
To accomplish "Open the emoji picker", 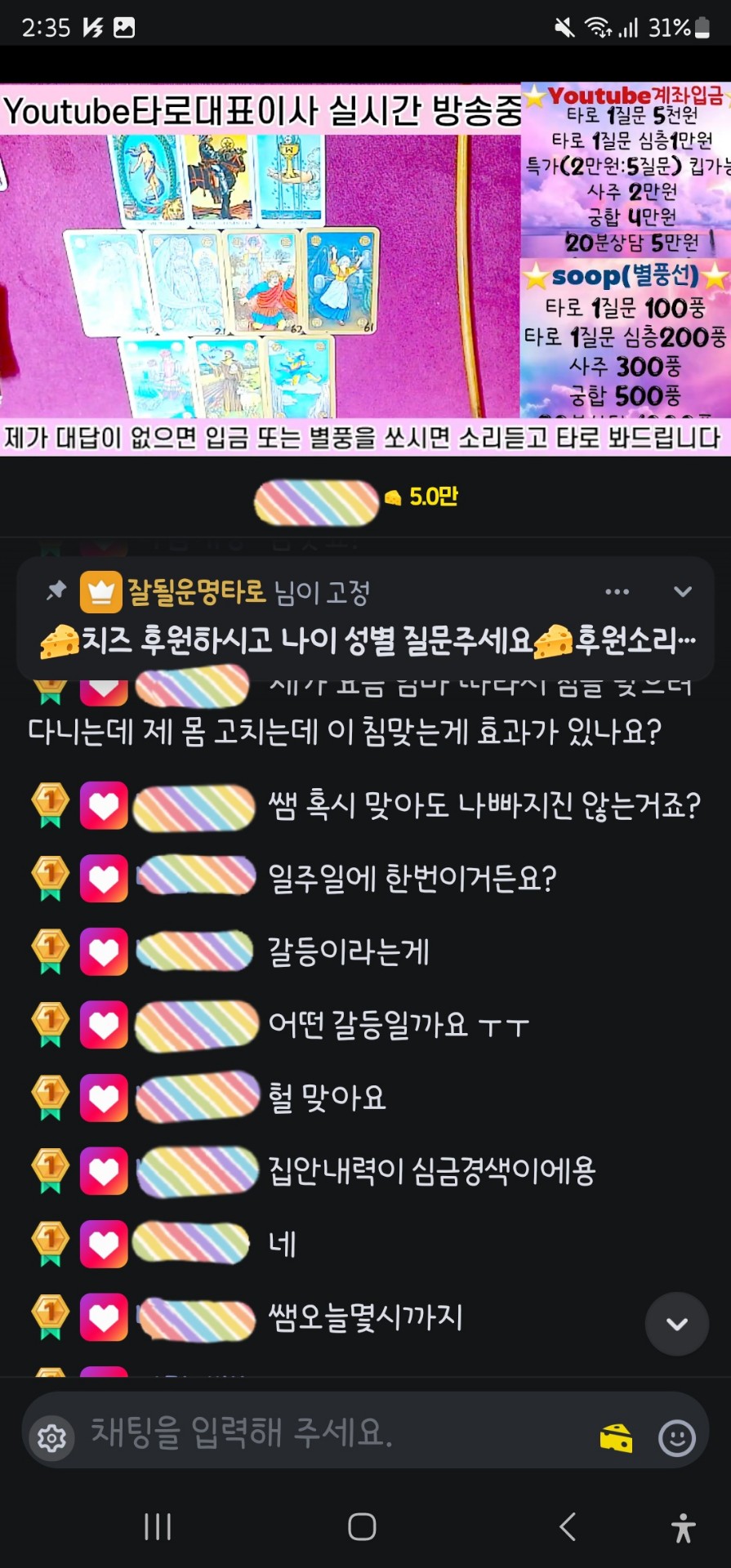I will [676, 1438].
